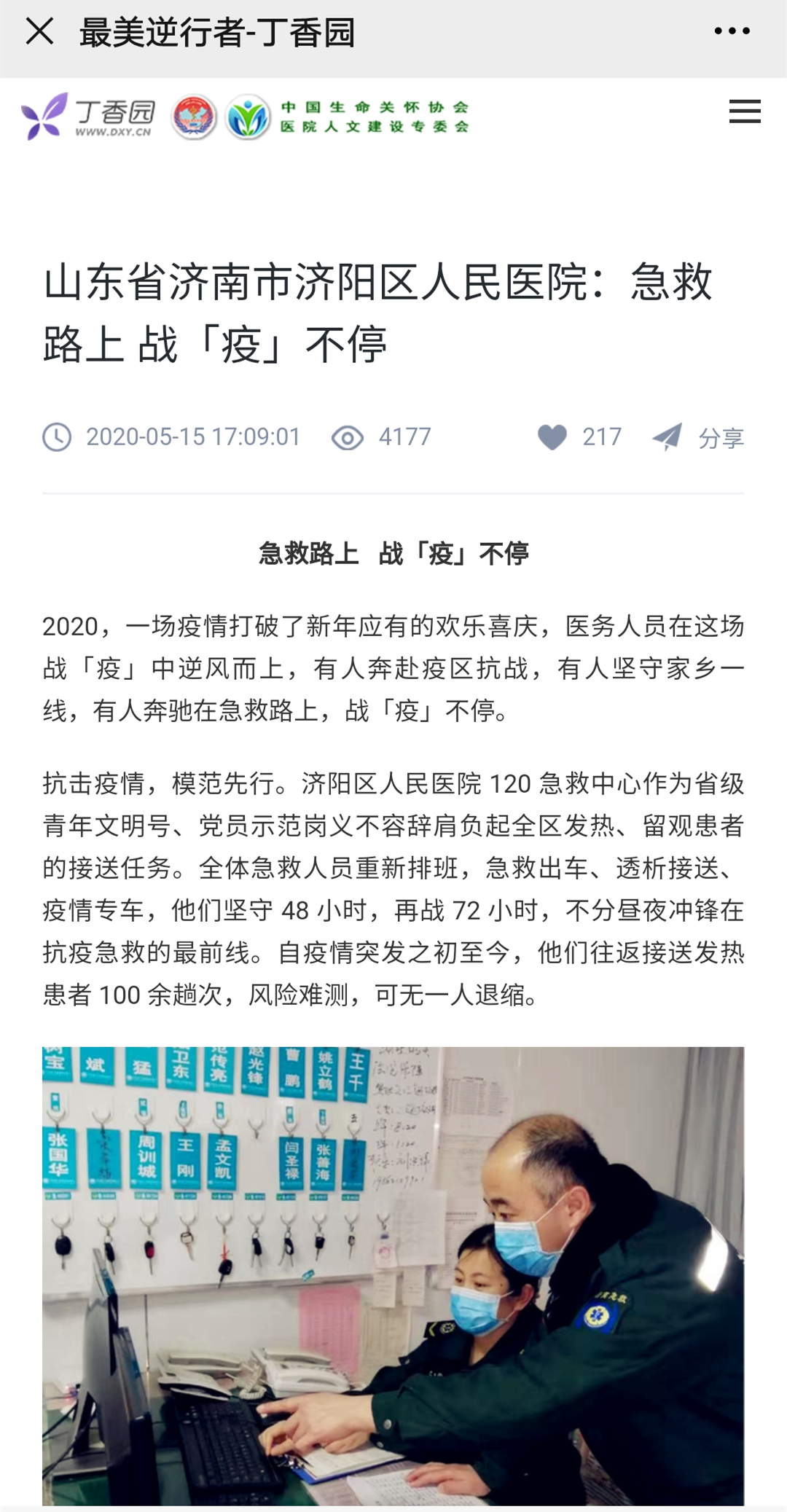Viewport: 787px width, 1512px height.
Task: Open the article photo of medical staff
Action: click(393, 1274)
